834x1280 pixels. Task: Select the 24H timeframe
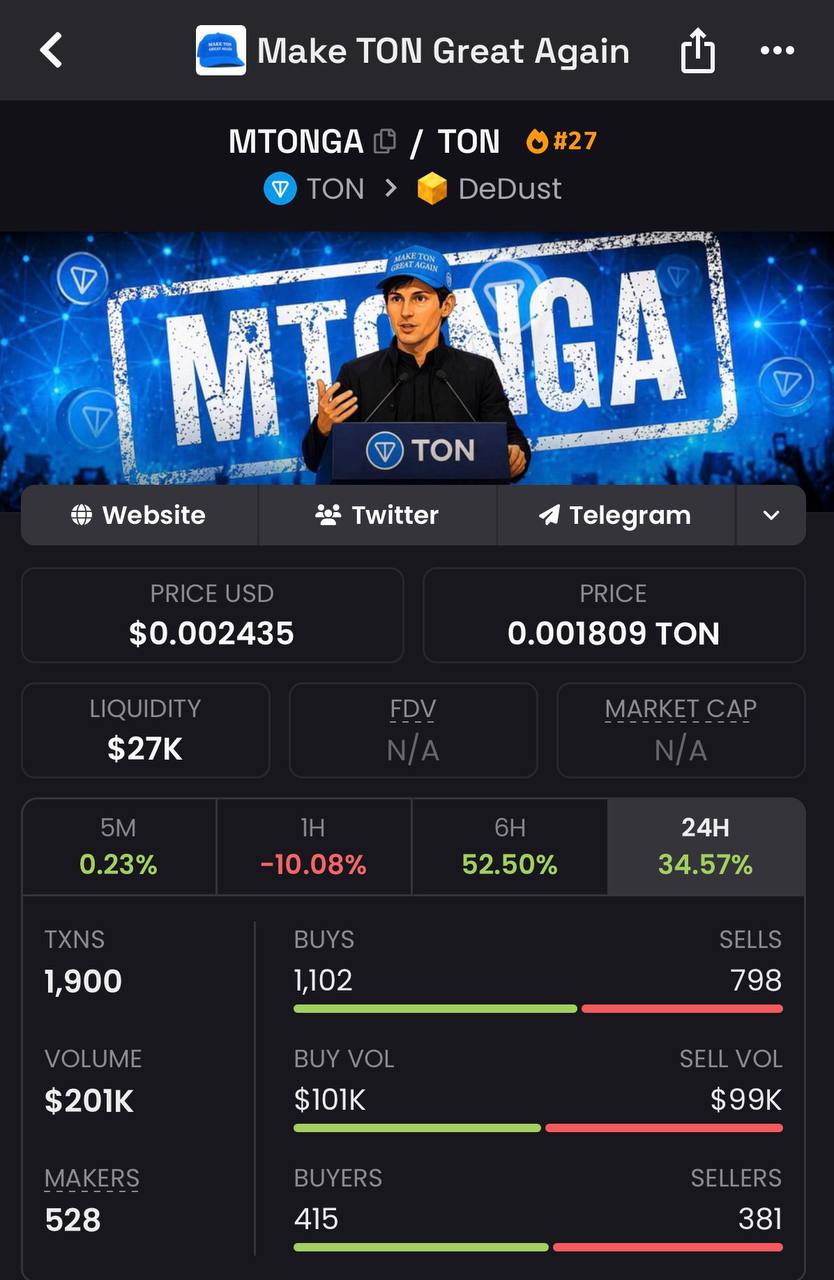tap(705, 846)
